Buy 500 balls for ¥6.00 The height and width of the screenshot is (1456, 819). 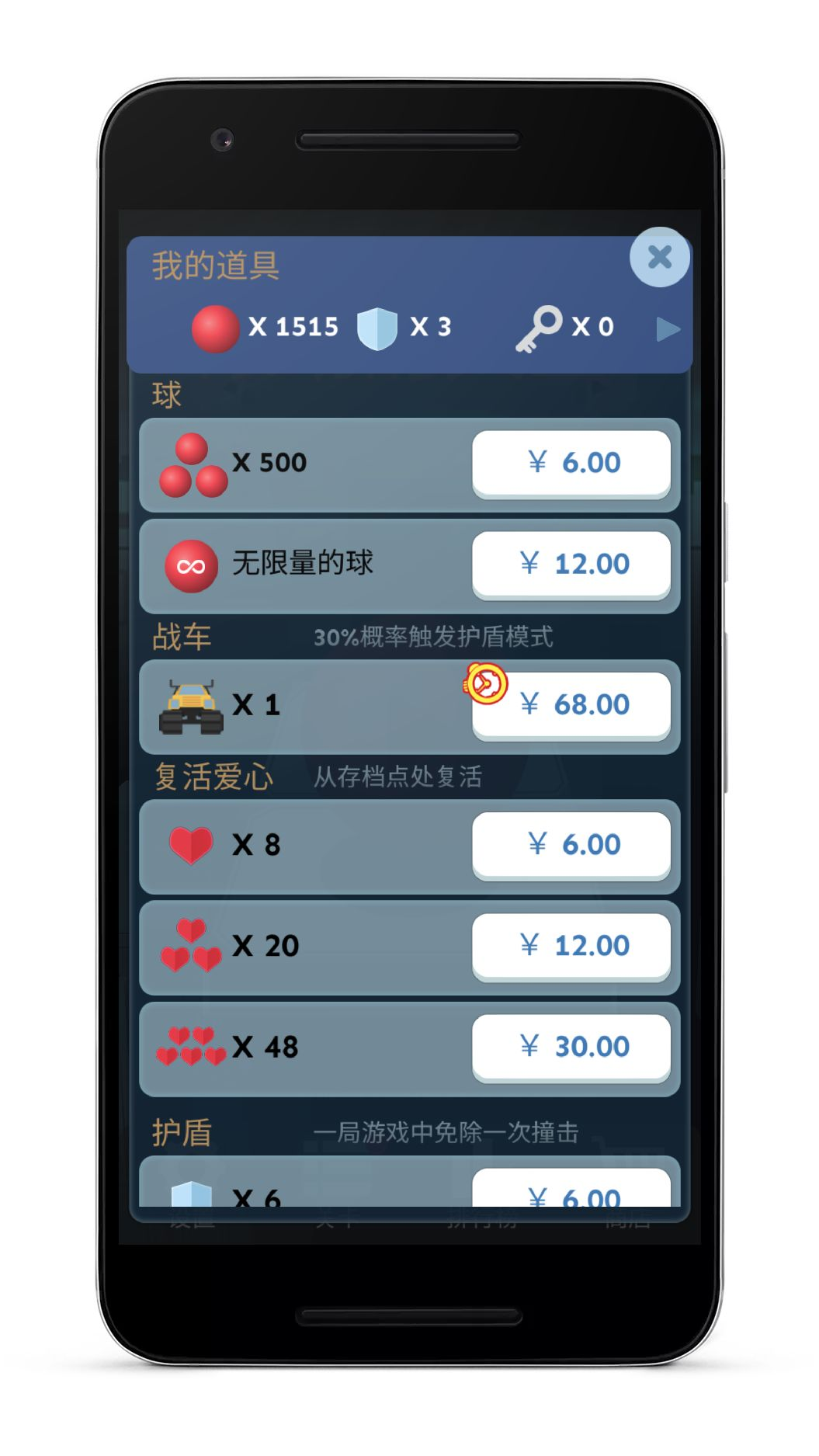pos(571,463)
